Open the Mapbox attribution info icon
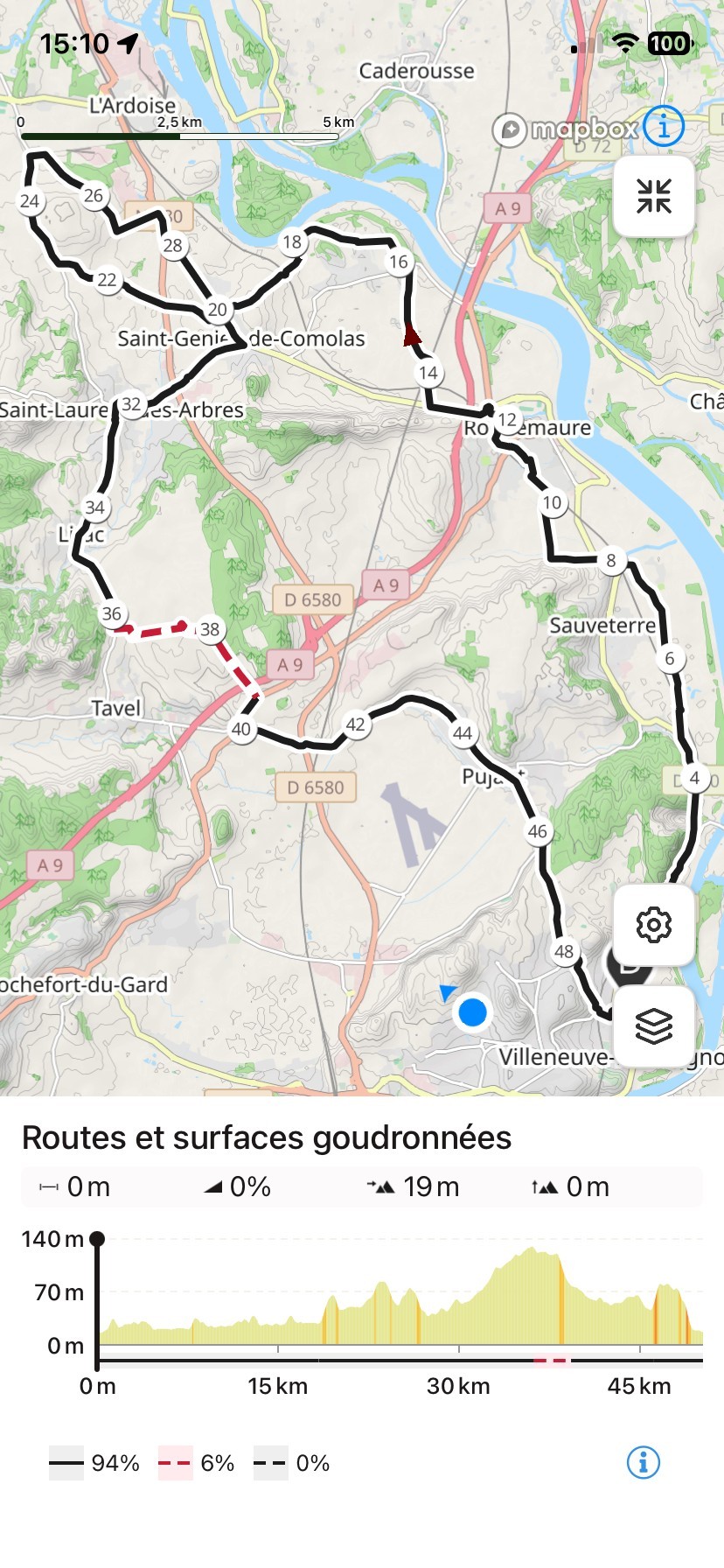This screenshot has height=1568, width=724. pos(664,128)
